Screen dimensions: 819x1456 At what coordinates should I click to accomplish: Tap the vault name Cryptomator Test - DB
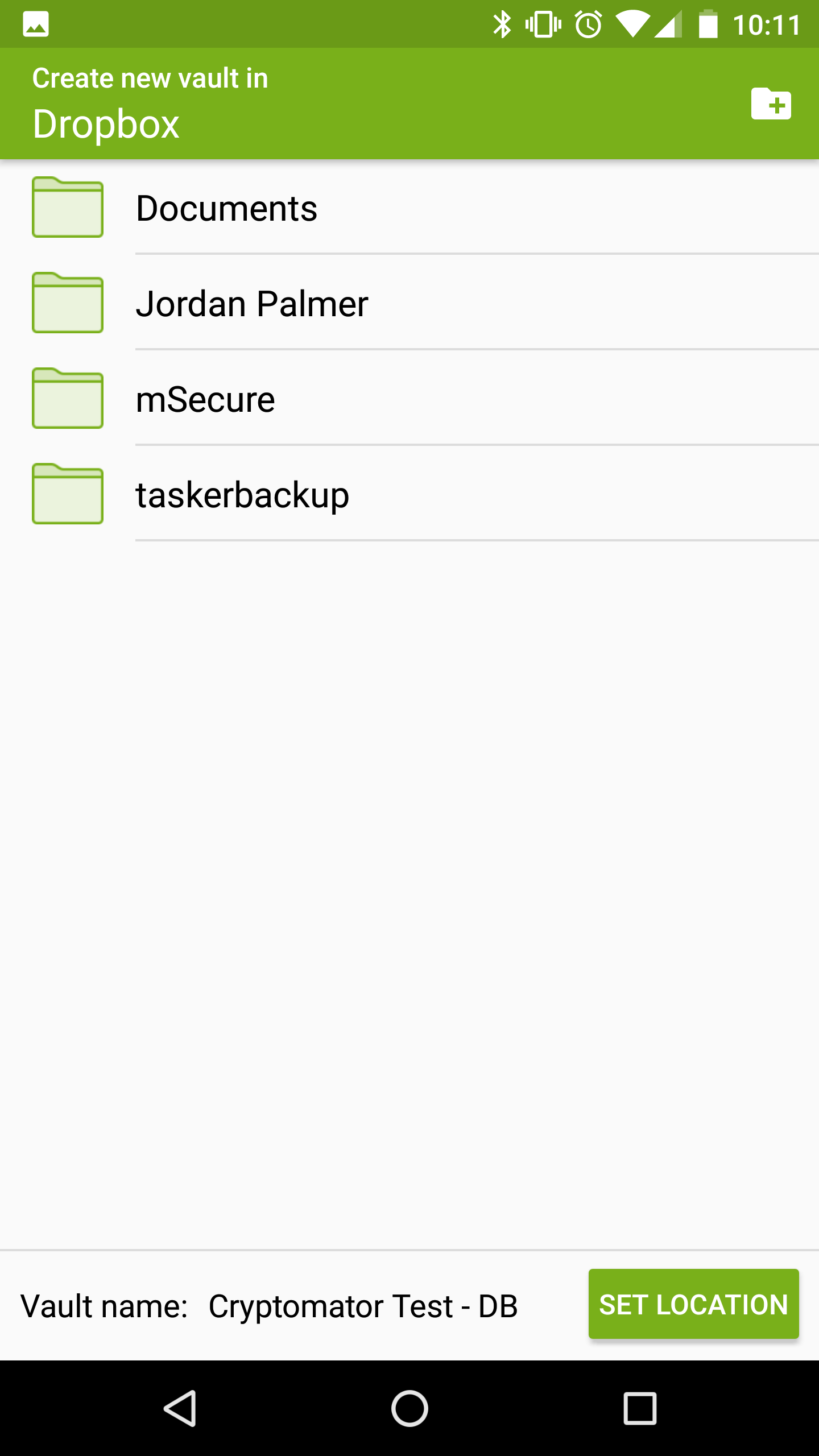click(363, 1305)
